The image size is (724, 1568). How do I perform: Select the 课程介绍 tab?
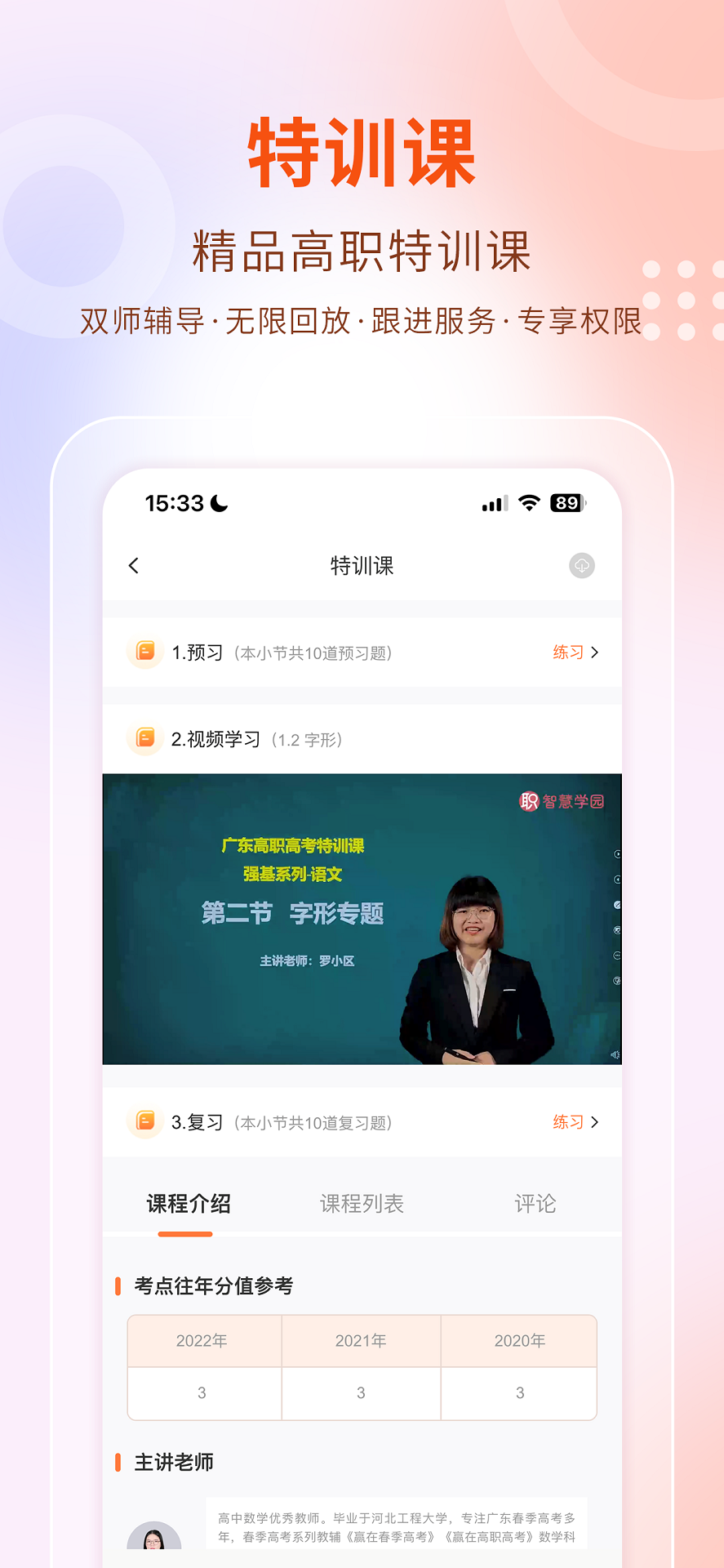pos(185,1203)
